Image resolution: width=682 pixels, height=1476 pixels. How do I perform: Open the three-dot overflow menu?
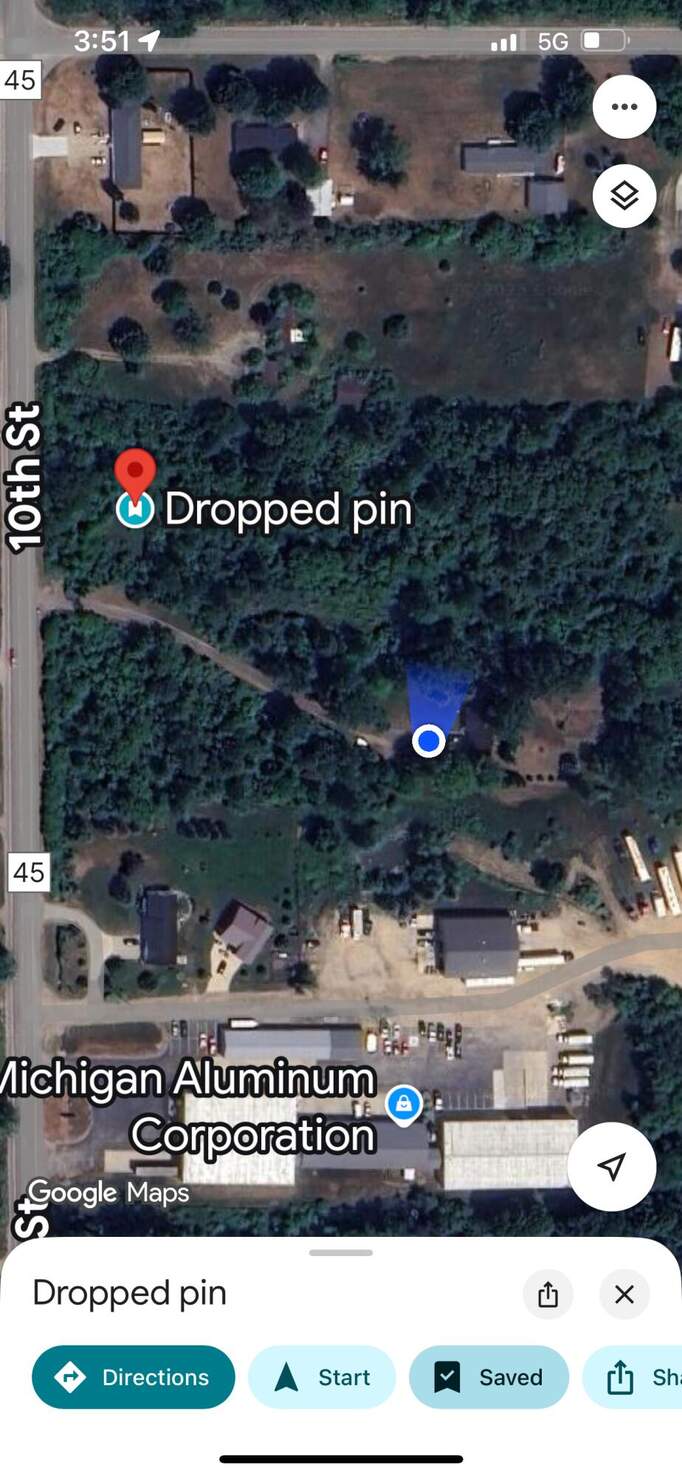click(624, 107)
